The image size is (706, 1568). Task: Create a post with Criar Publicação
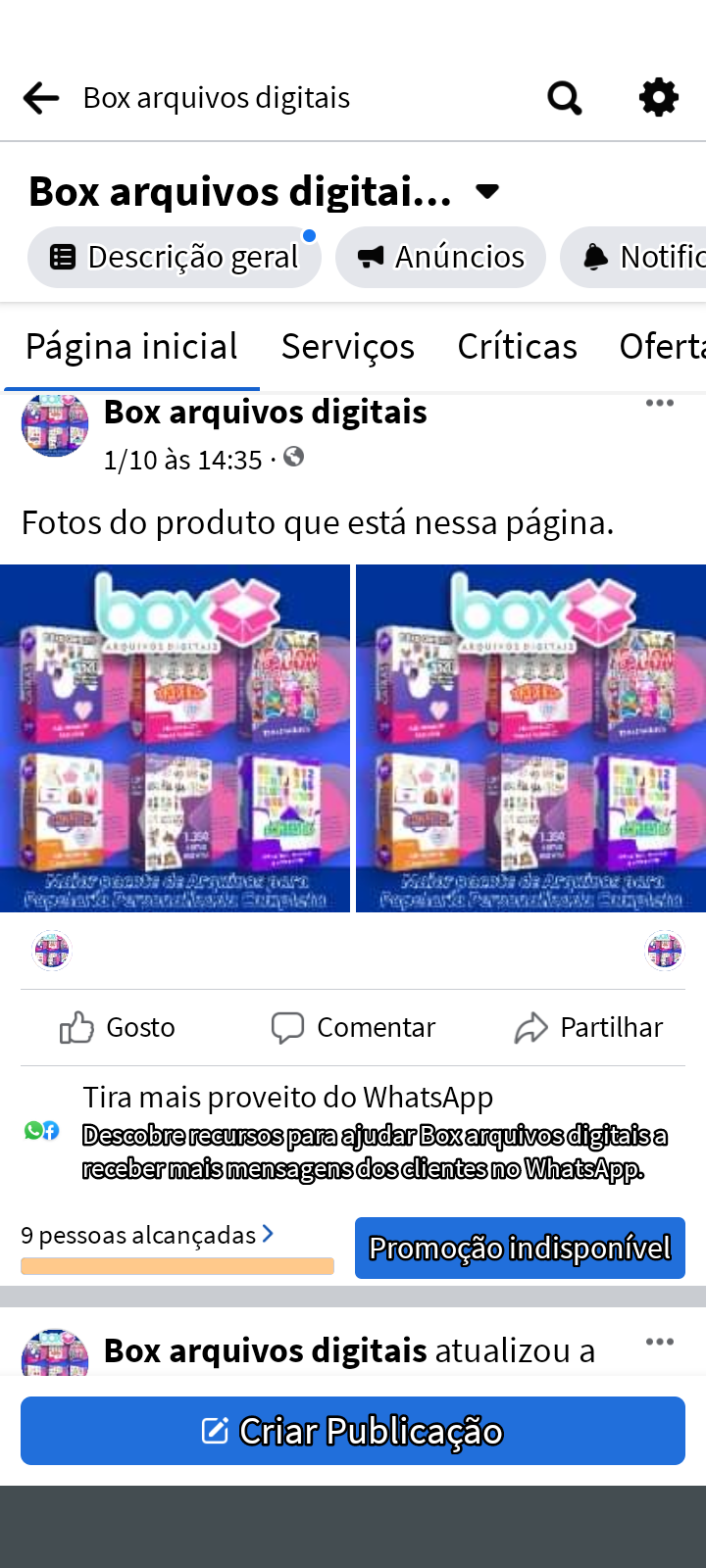pyautogui.click(x=353, y=1431)
